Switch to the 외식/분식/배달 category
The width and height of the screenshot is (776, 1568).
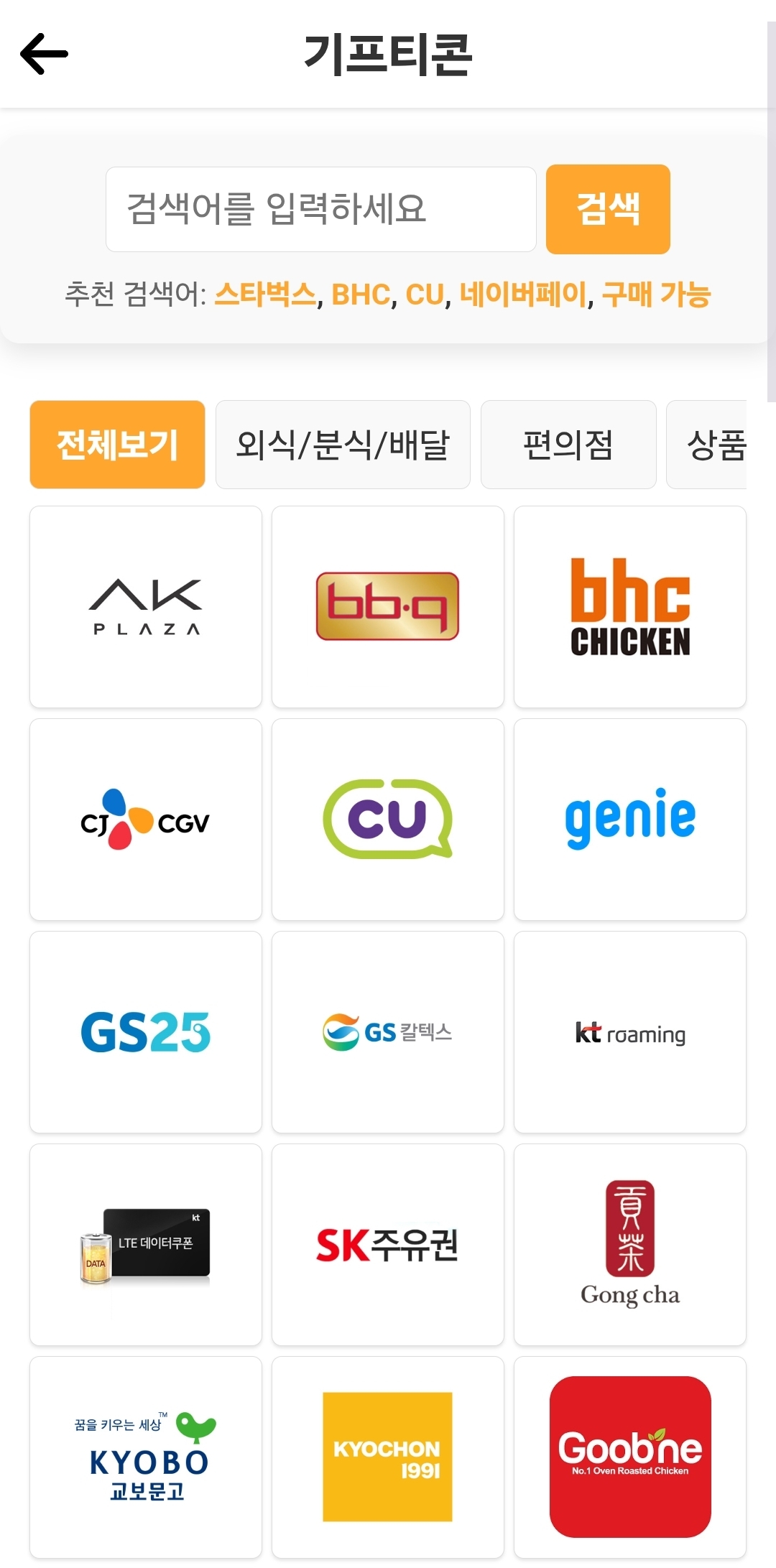pos(343,445)
